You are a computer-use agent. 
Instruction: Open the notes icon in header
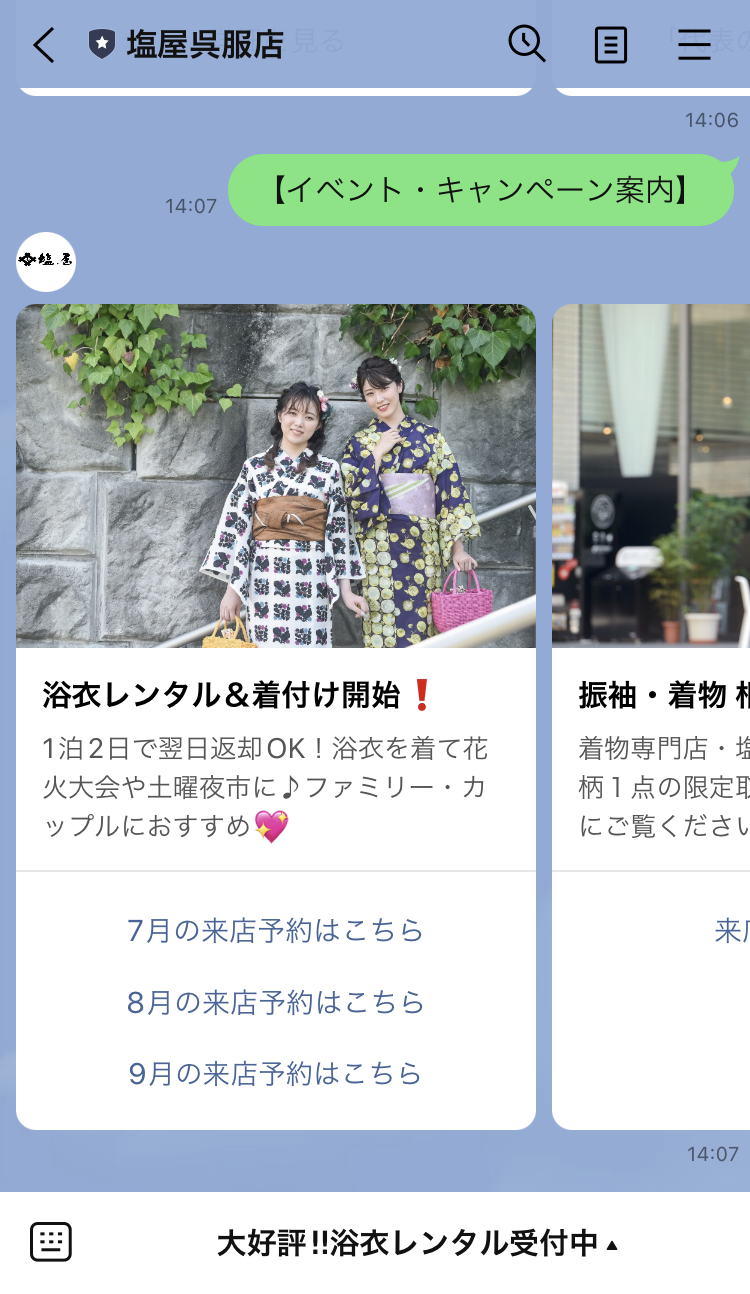point(610,45)
